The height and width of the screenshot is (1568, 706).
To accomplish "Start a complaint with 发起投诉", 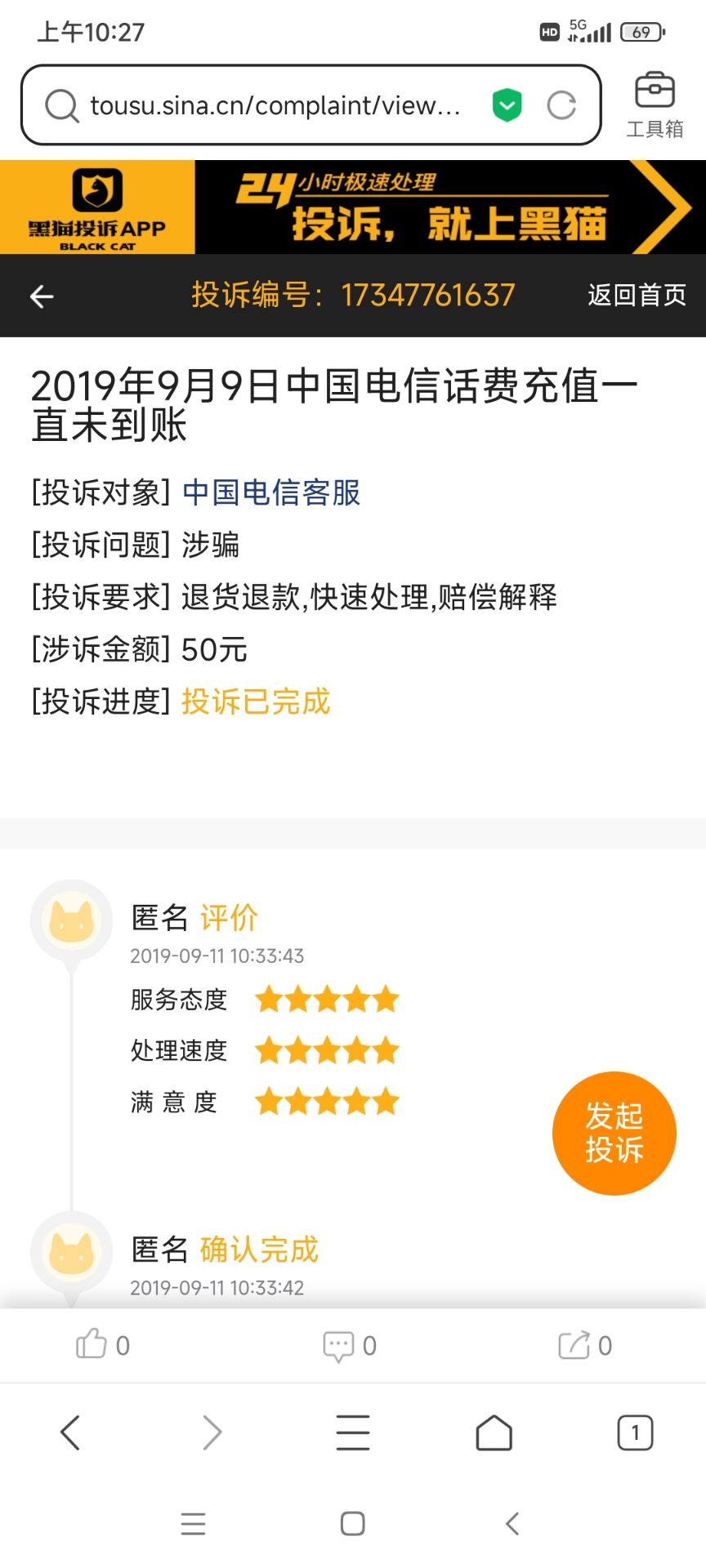I will click(614, 1133).
